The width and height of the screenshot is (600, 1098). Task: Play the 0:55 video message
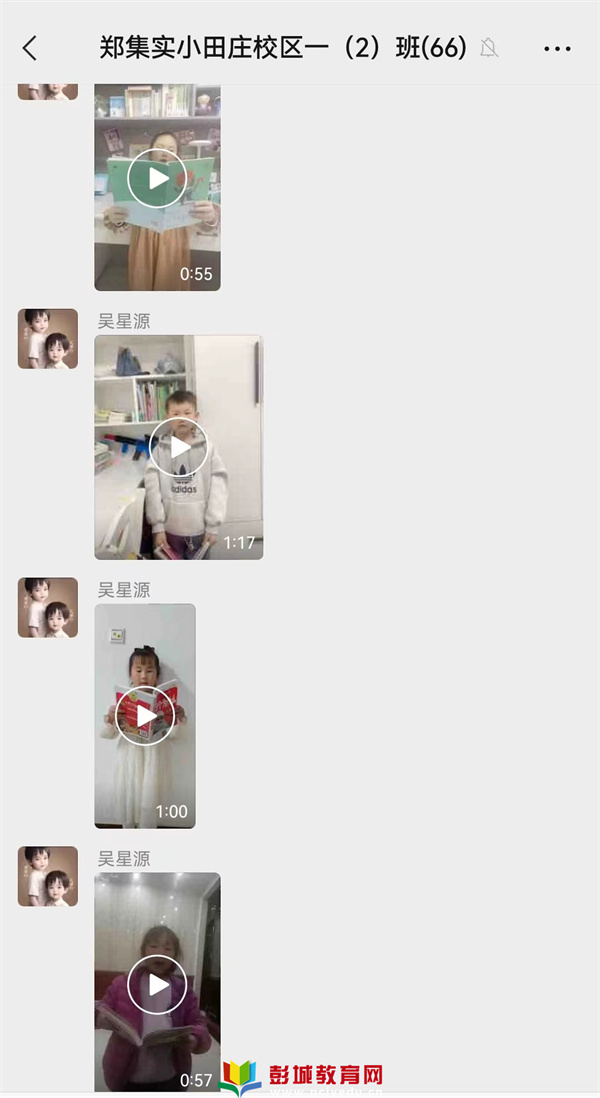coord(157,178)
